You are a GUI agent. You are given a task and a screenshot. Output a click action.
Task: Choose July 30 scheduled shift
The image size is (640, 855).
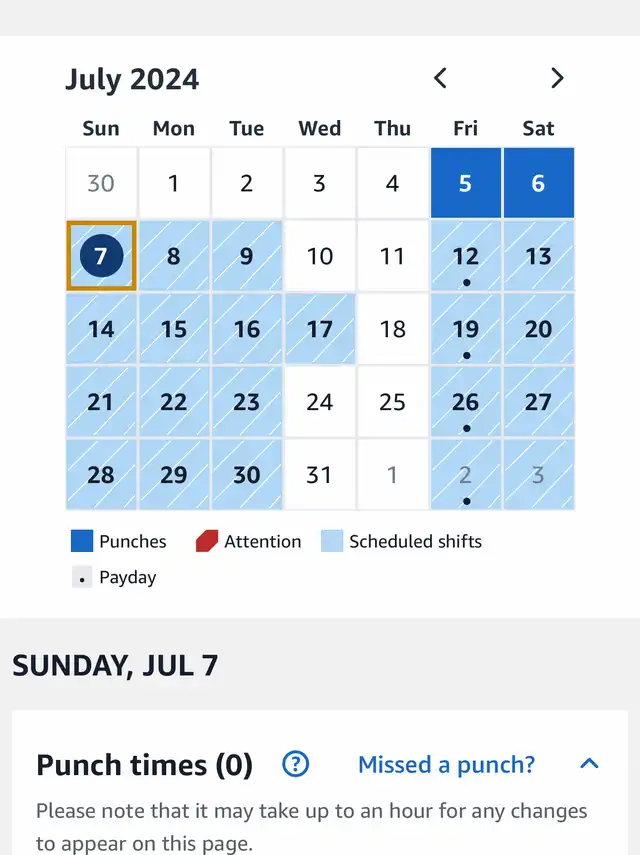(x=247, y=475)
